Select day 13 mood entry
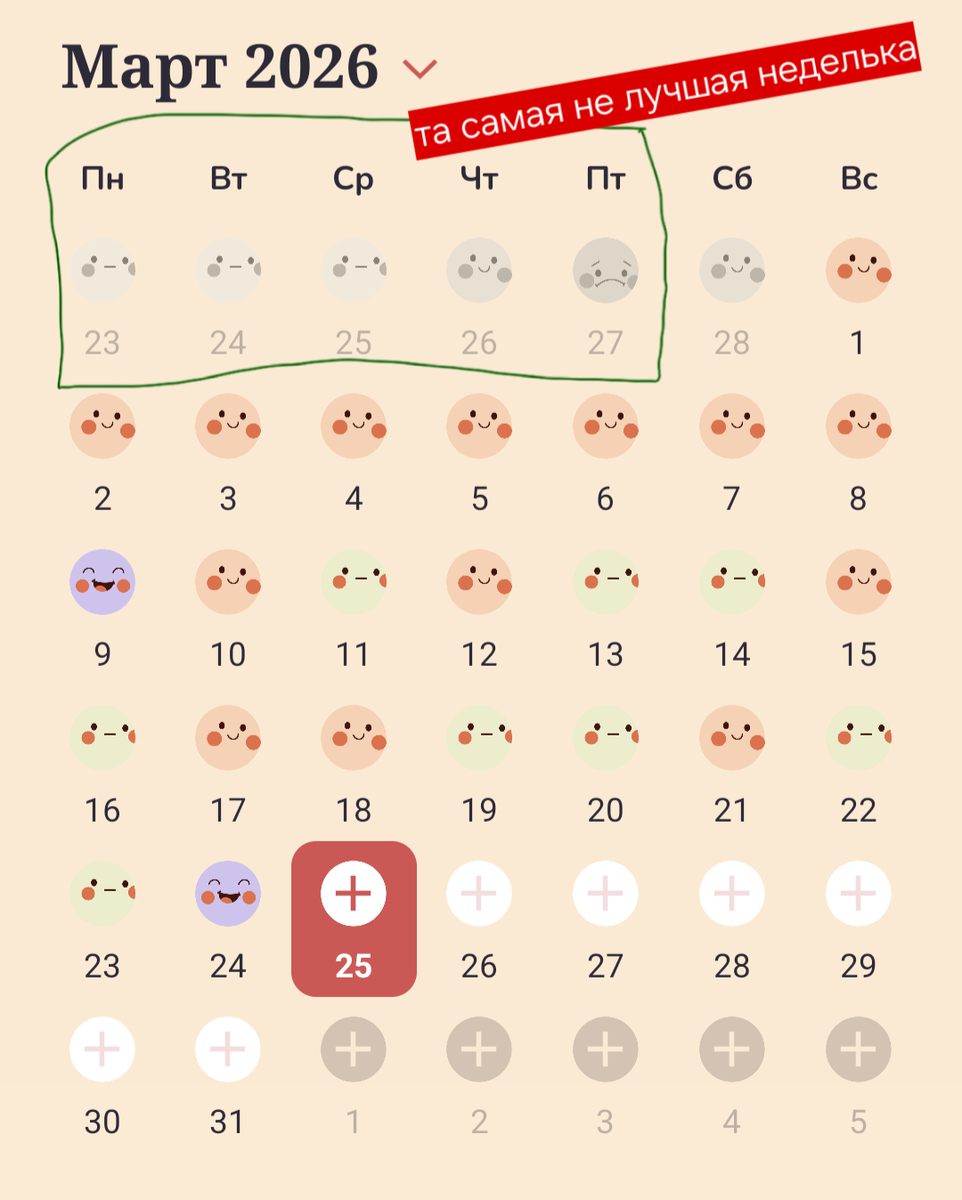 tap(605, 582)
